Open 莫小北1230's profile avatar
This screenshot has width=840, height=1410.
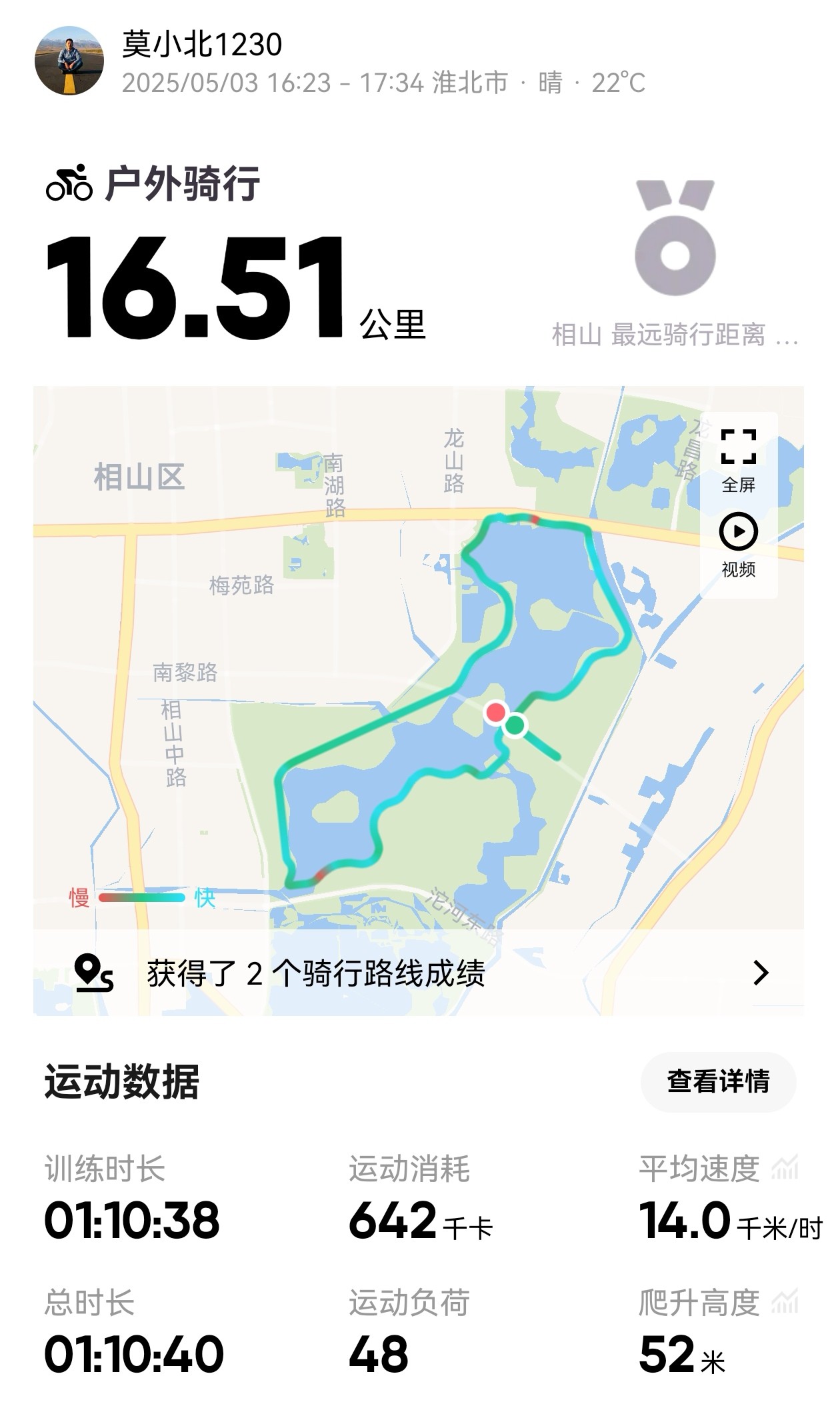(x=69, y=61)
